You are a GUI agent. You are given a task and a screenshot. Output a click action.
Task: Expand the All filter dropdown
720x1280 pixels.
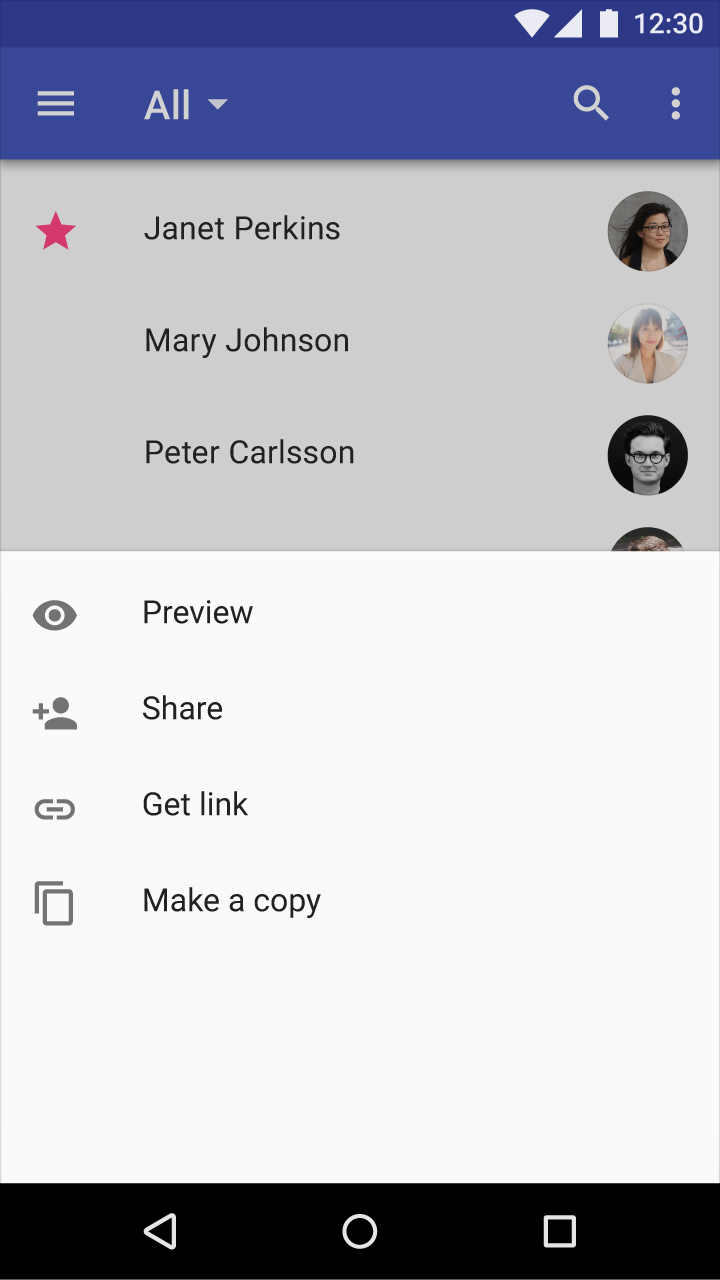point(187,105)
